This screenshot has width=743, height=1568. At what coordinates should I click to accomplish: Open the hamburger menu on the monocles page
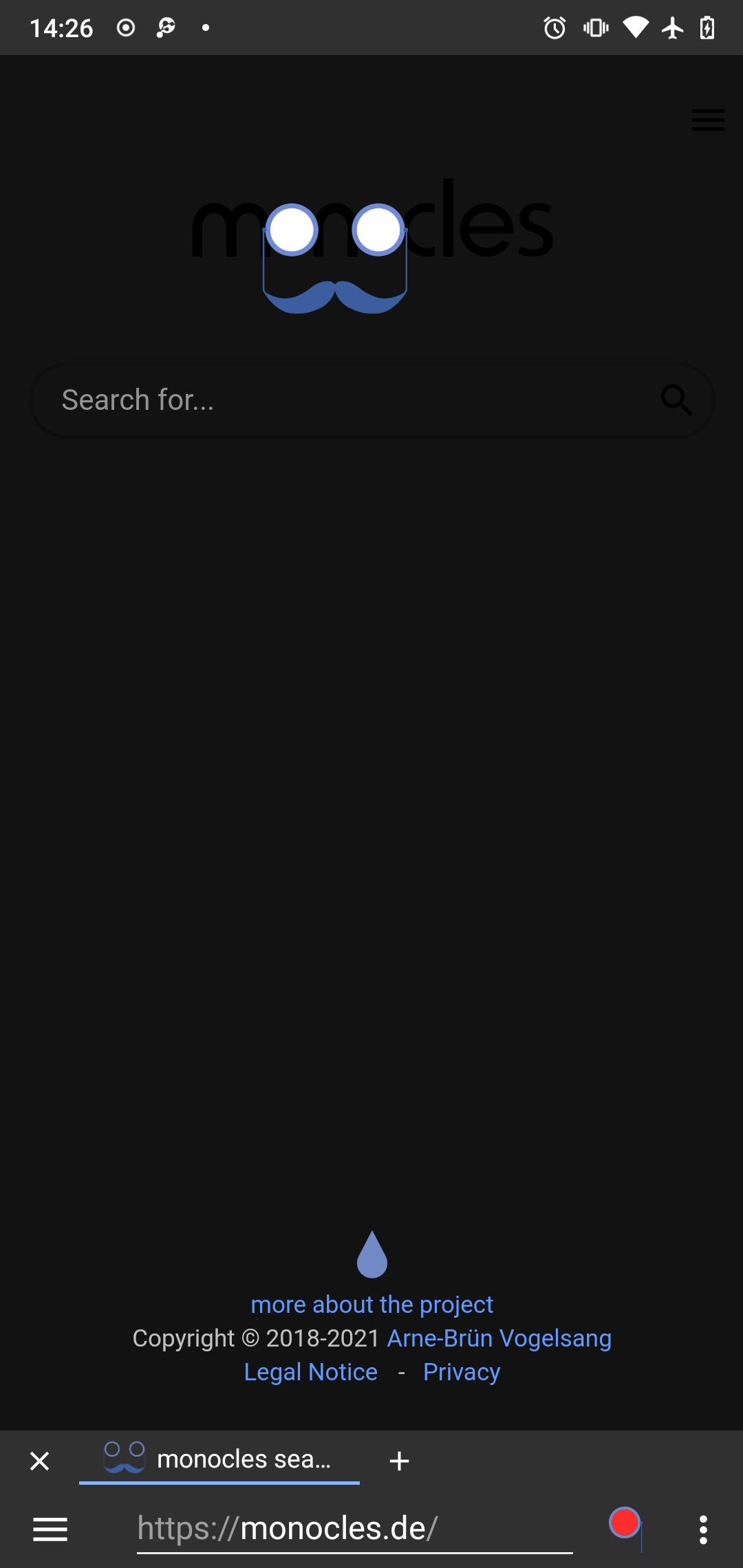pos(708,120)
